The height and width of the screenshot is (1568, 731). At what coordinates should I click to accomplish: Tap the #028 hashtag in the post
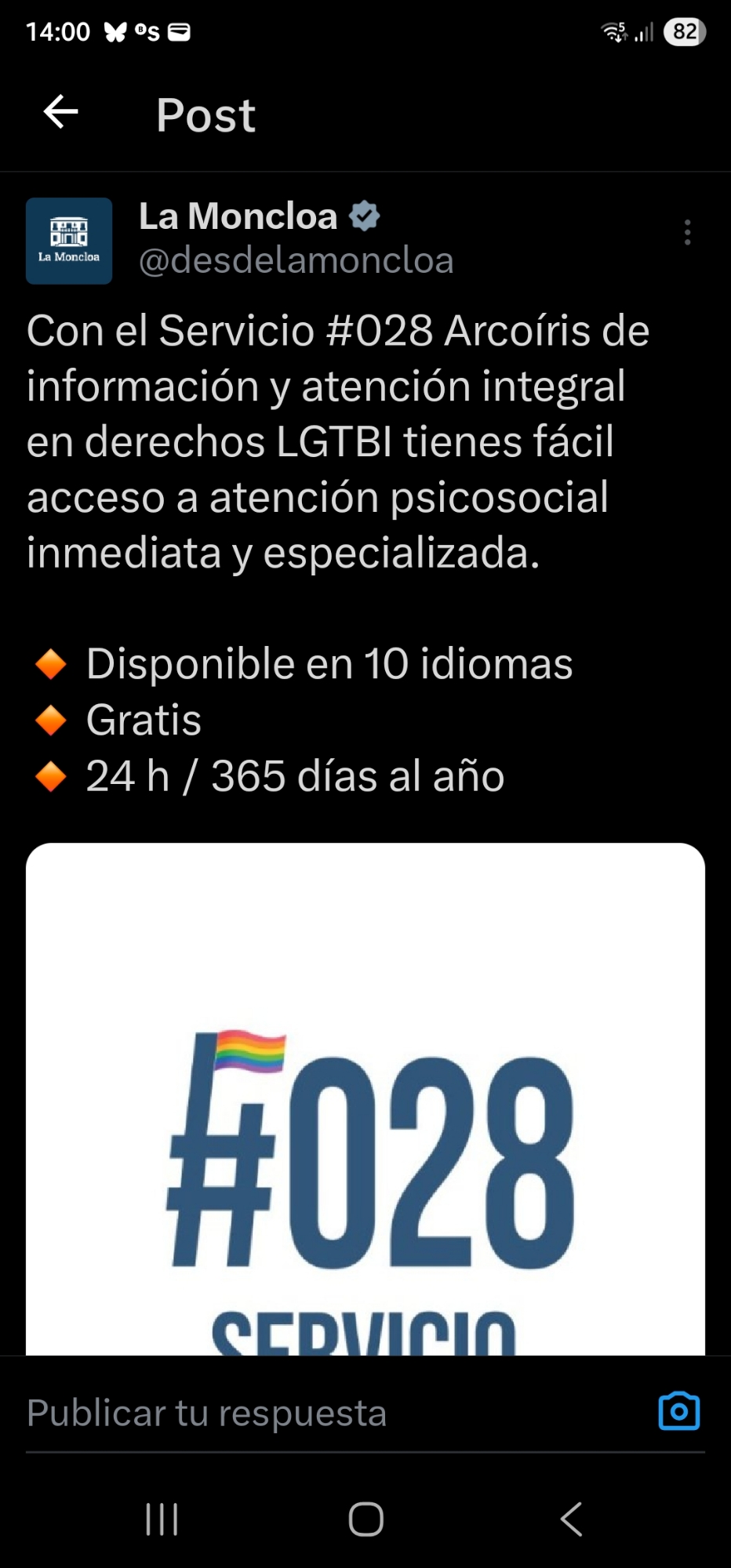(379, 331)
